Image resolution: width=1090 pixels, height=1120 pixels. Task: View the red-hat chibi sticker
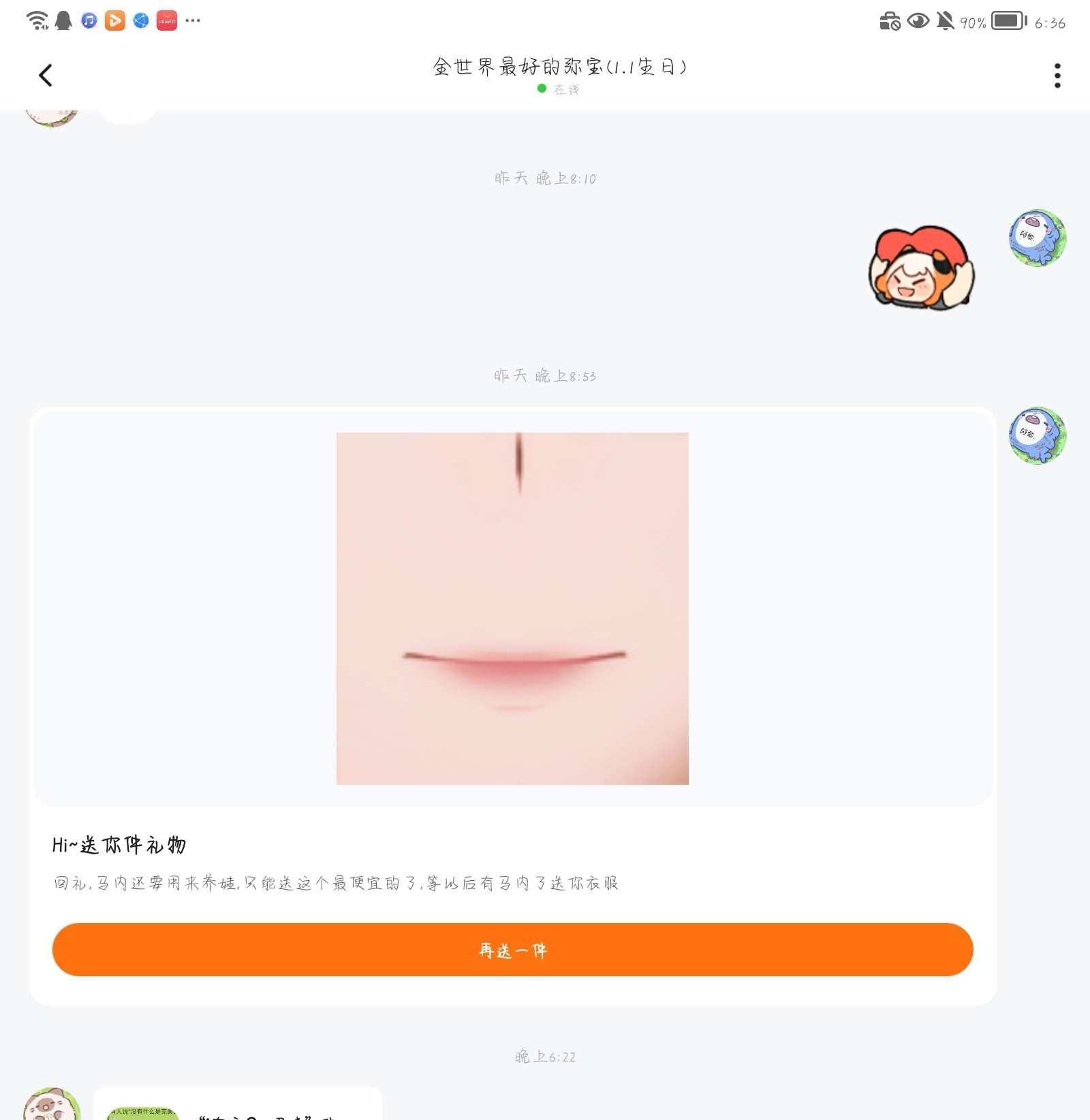pos(921,268)
